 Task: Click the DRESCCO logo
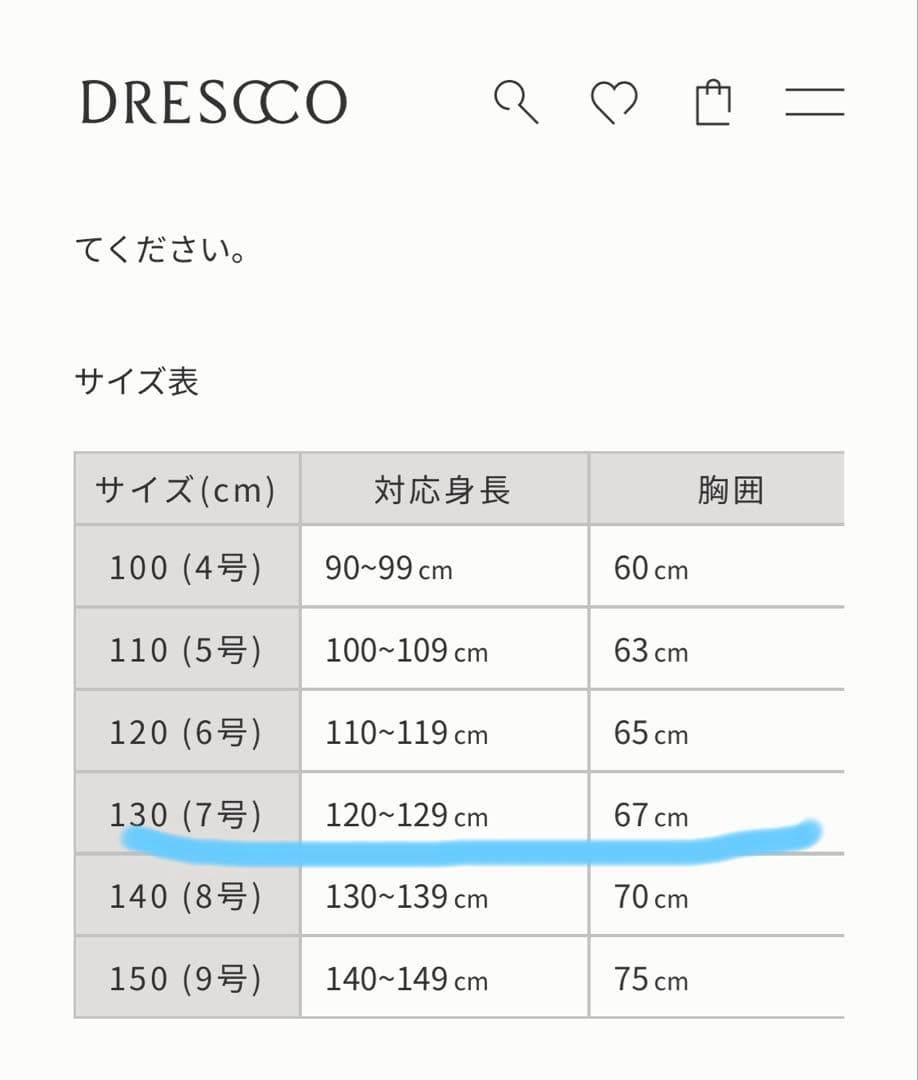[x=214, y=102]
